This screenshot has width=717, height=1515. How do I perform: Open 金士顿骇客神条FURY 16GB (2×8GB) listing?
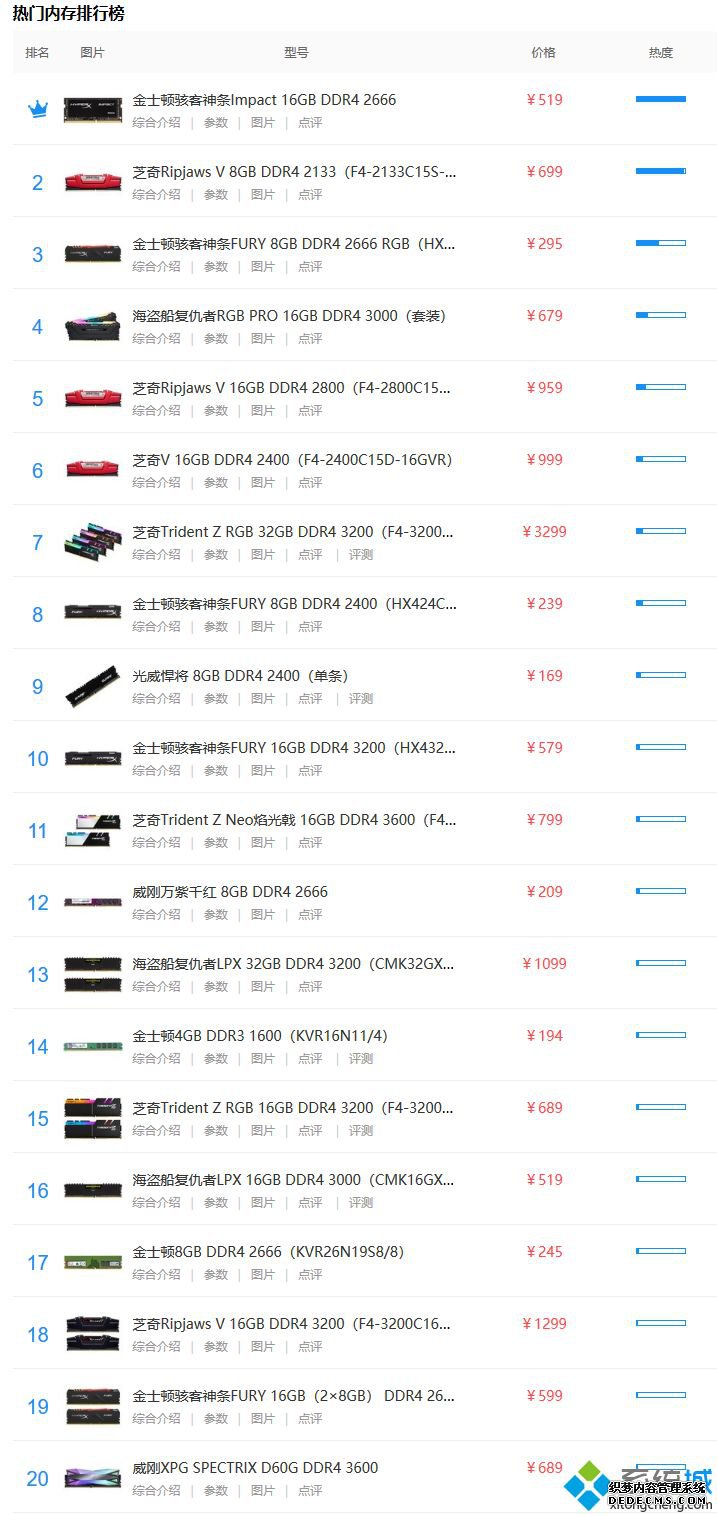point(294,1396)
